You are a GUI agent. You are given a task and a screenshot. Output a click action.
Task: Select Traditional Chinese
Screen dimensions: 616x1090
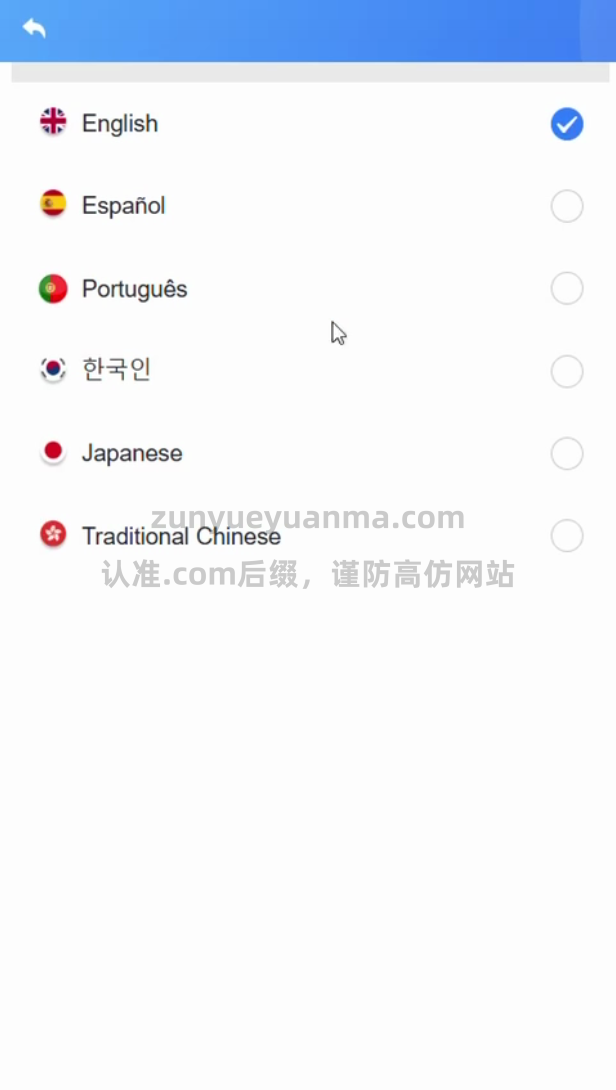point(310,536)
